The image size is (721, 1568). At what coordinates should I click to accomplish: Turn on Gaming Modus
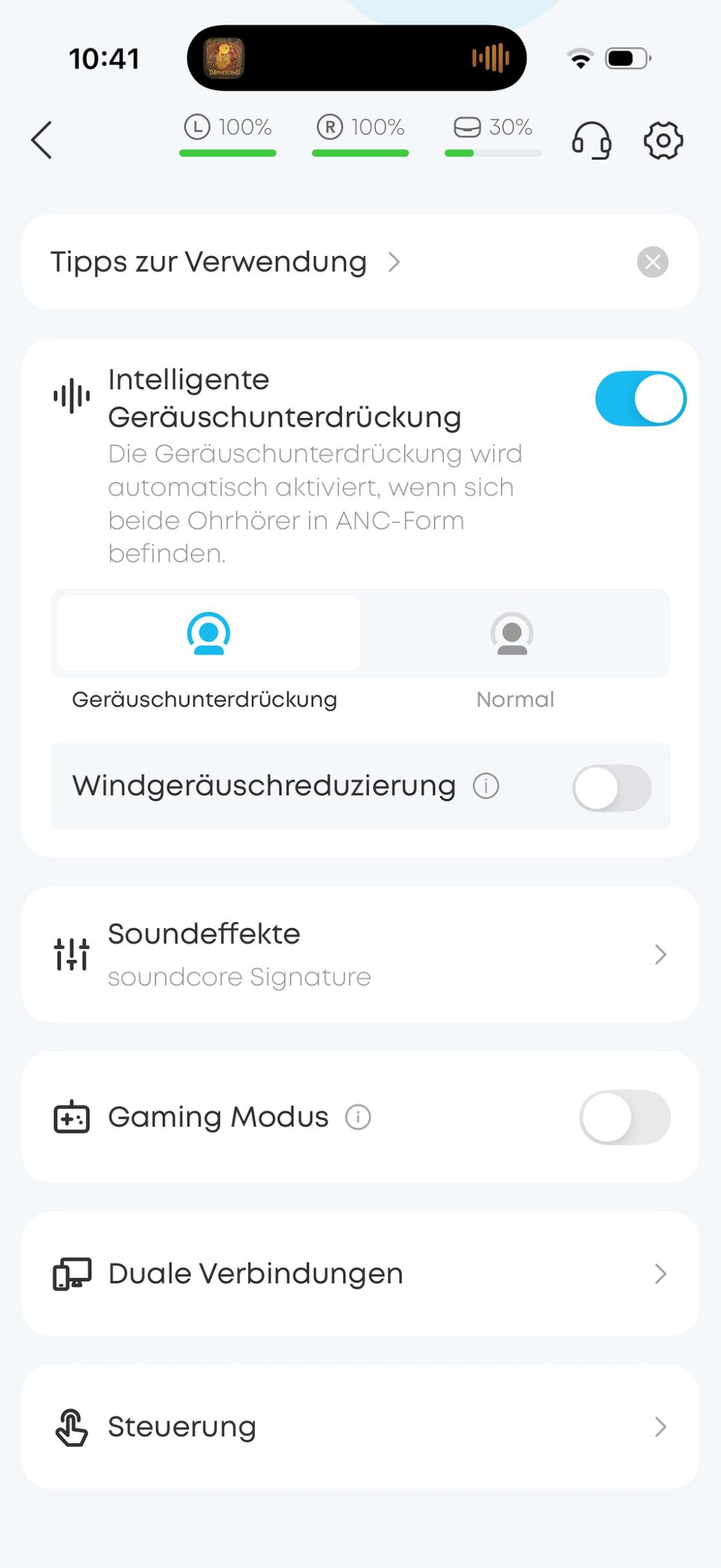pos(624,1117)
